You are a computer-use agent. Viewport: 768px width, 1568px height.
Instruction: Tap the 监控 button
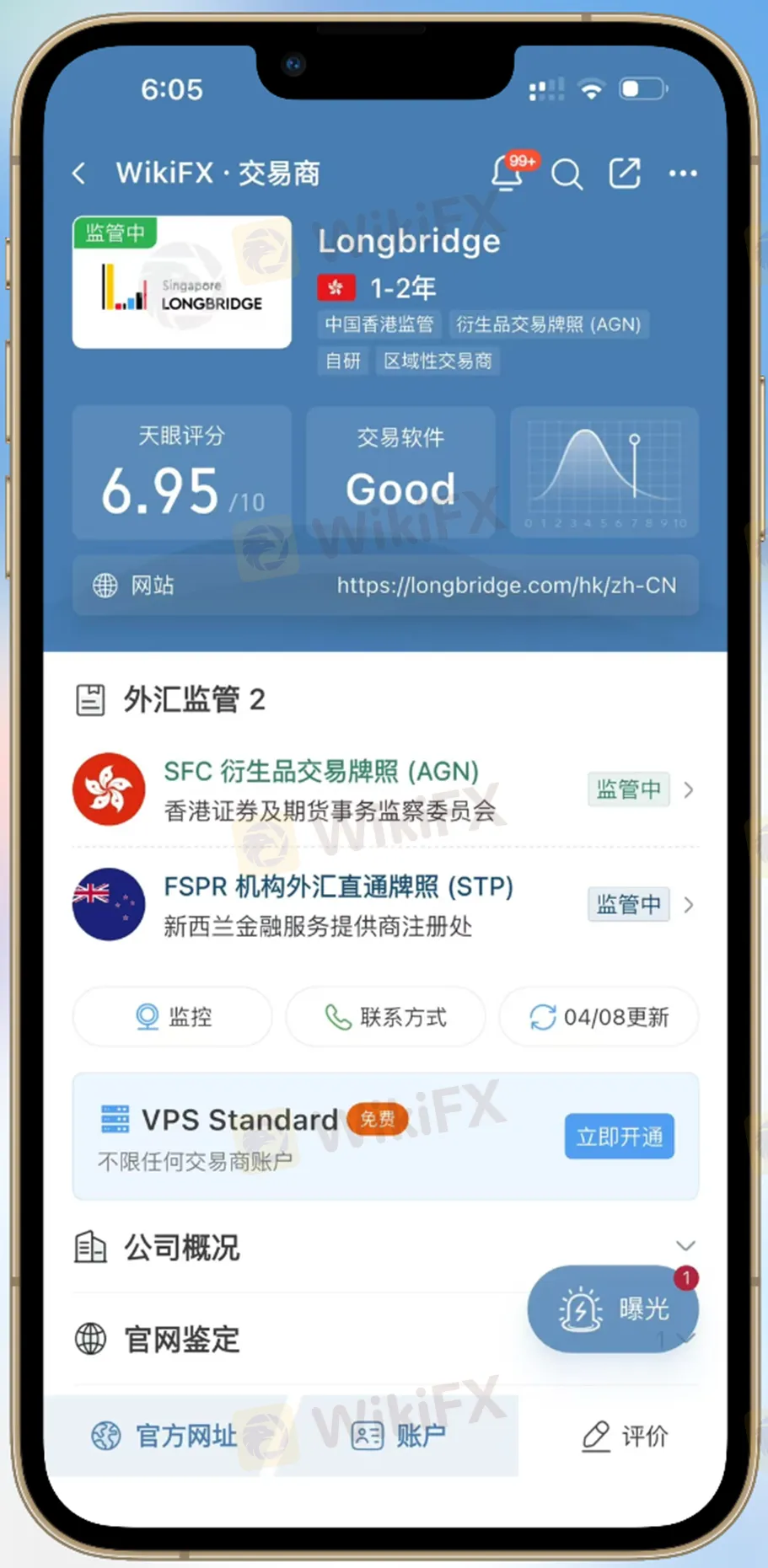coord(173,1017)
